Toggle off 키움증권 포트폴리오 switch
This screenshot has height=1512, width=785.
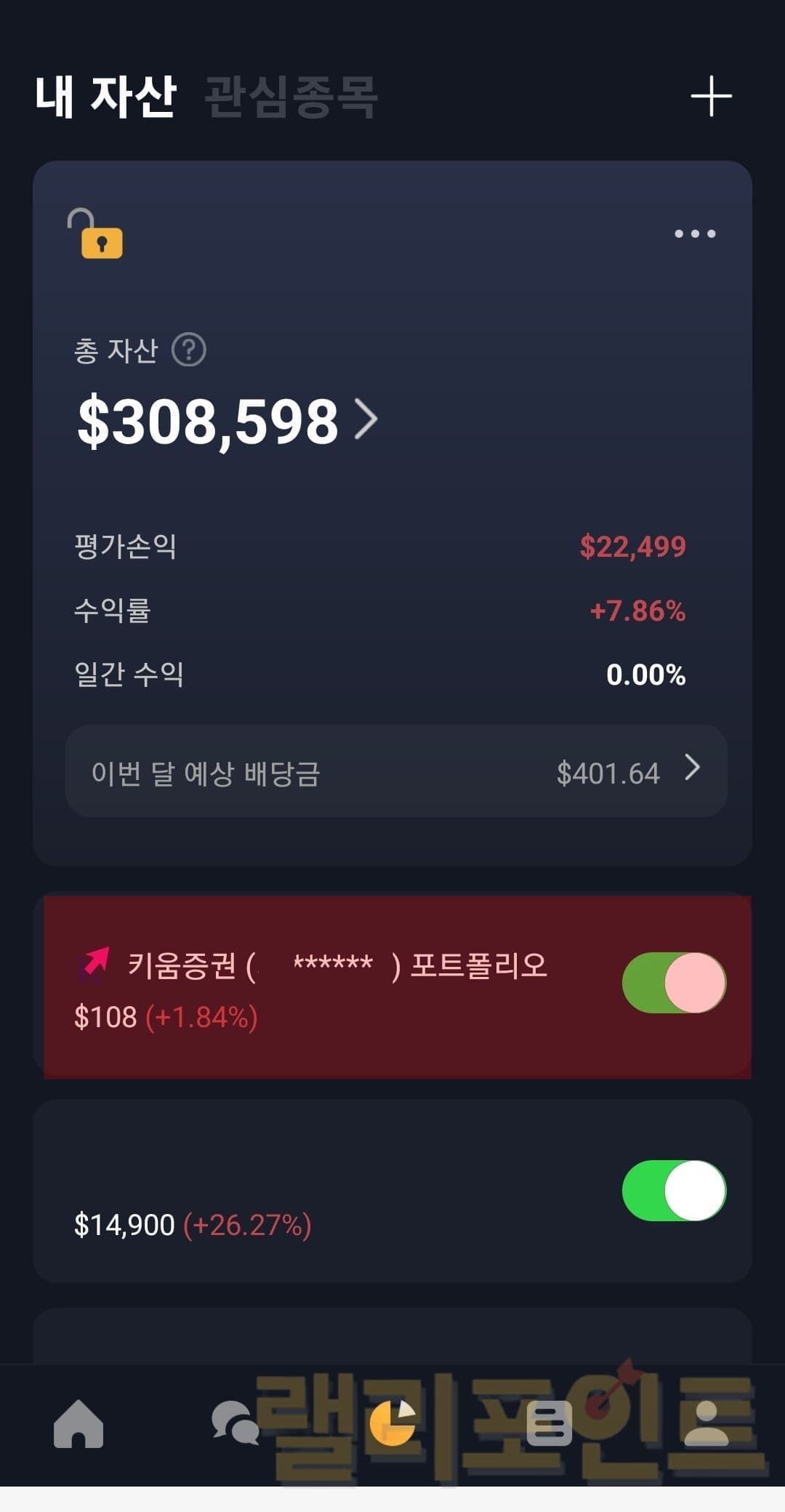(674, 983)
